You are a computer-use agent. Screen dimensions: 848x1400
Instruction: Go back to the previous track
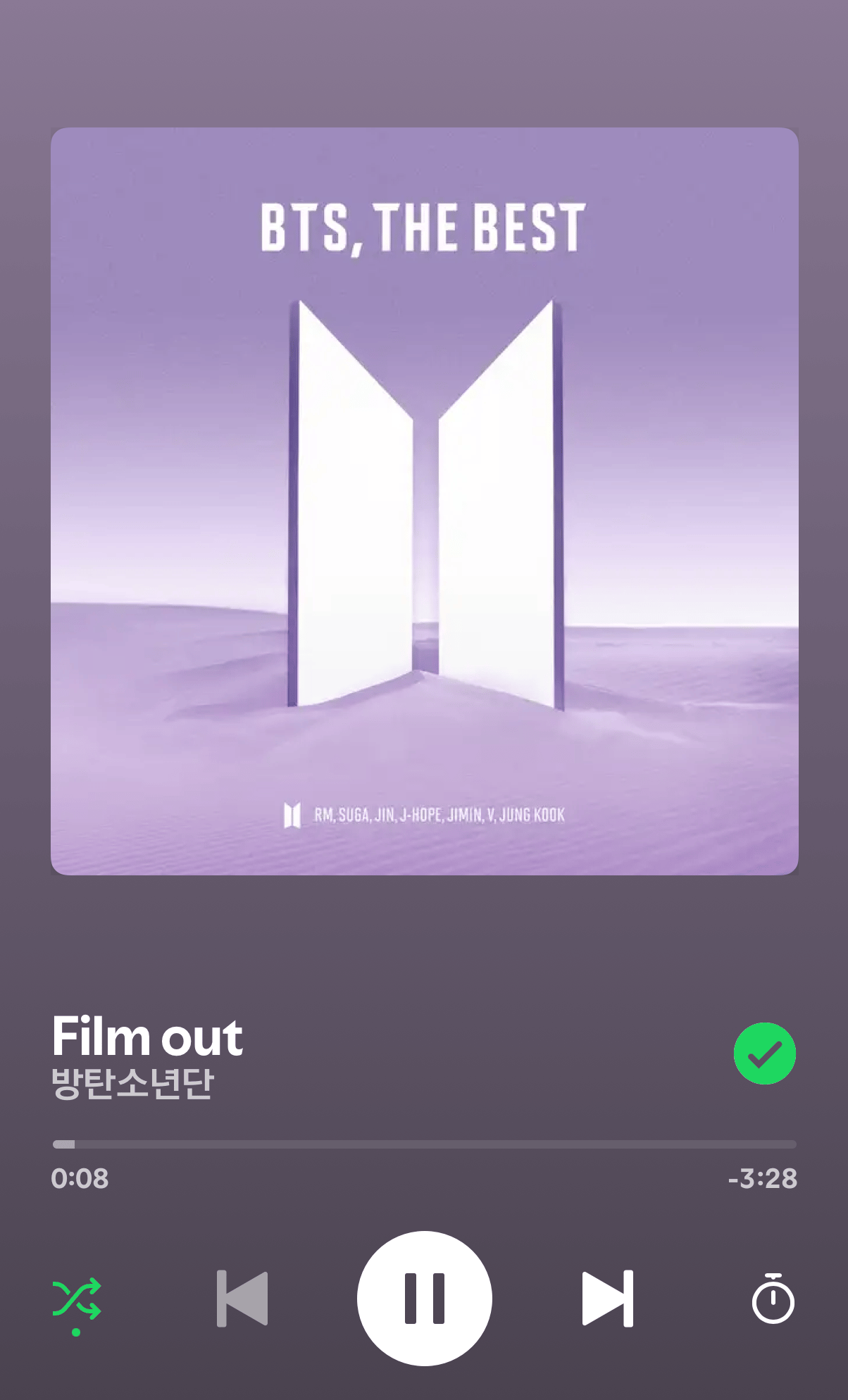tap(242, 1298)
